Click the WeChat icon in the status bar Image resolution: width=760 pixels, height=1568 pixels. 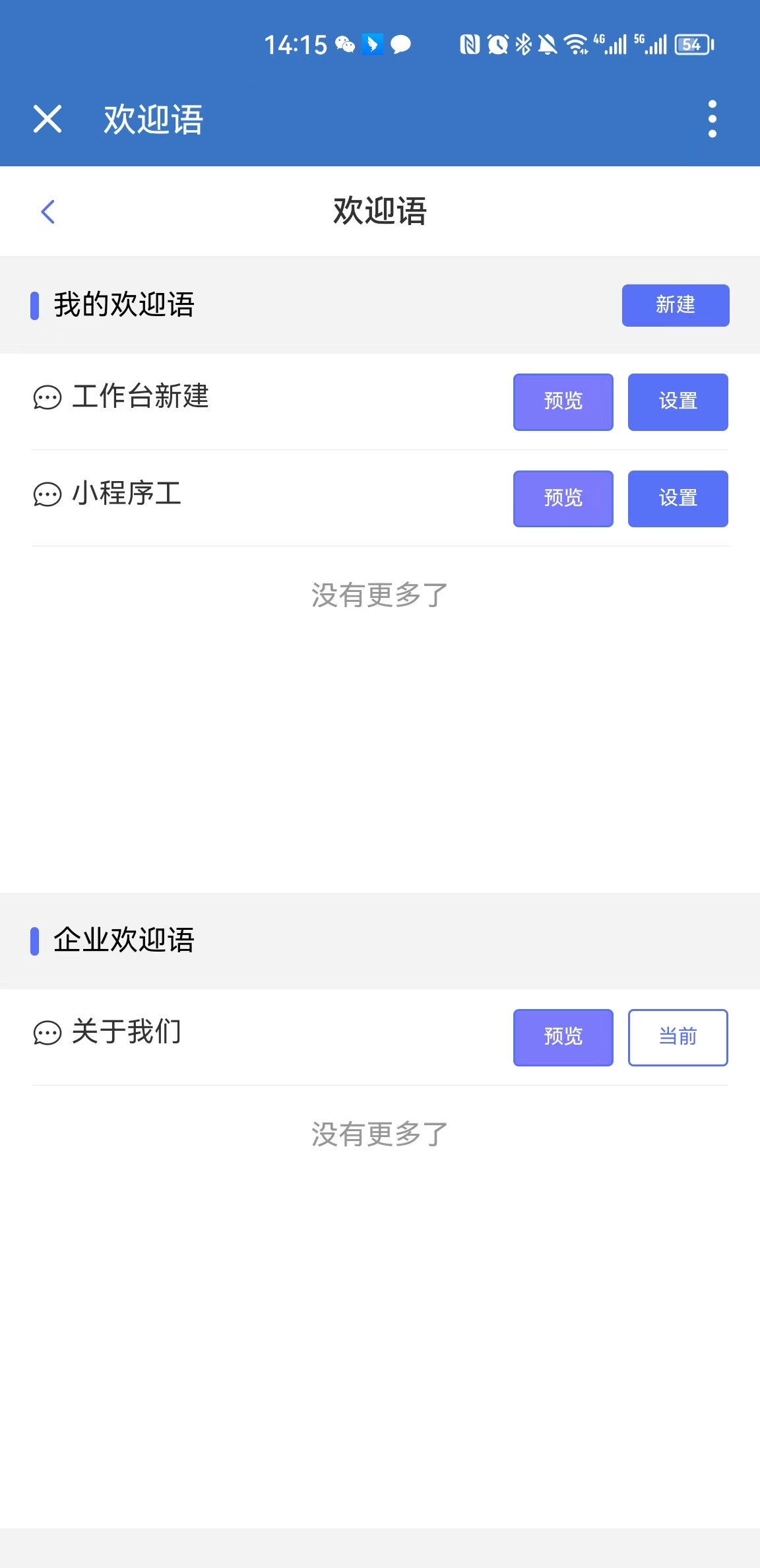point(345,44)
